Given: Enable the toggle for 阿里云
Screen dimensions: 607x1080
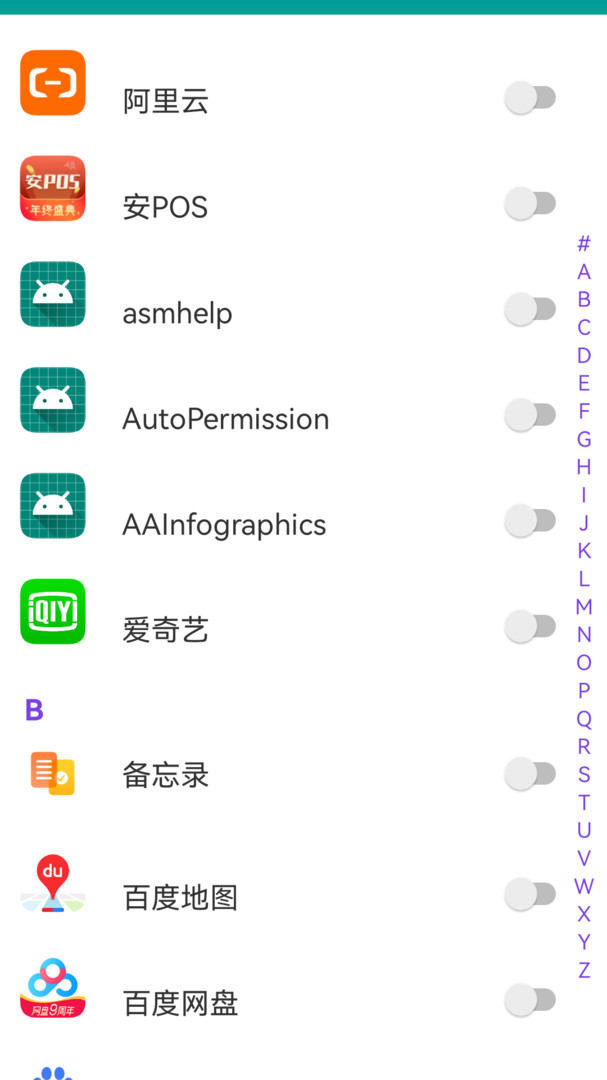Looking at the screenshot, I should tap(530, 98).
